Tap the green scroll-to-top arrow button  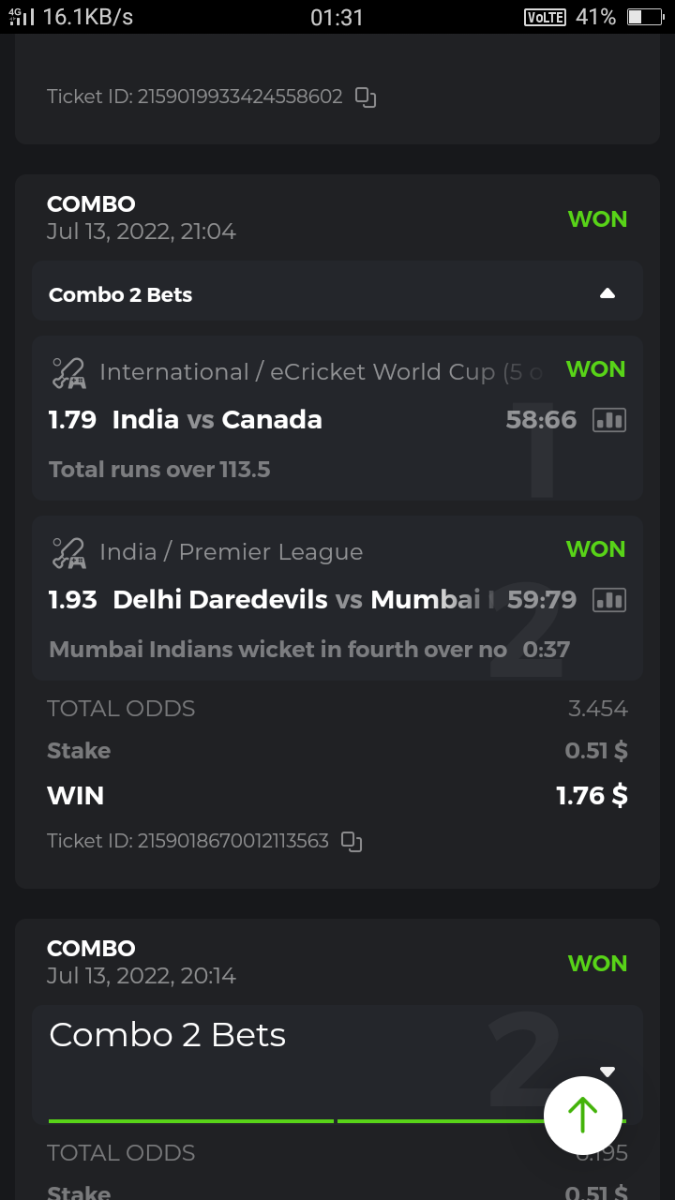583,1115
